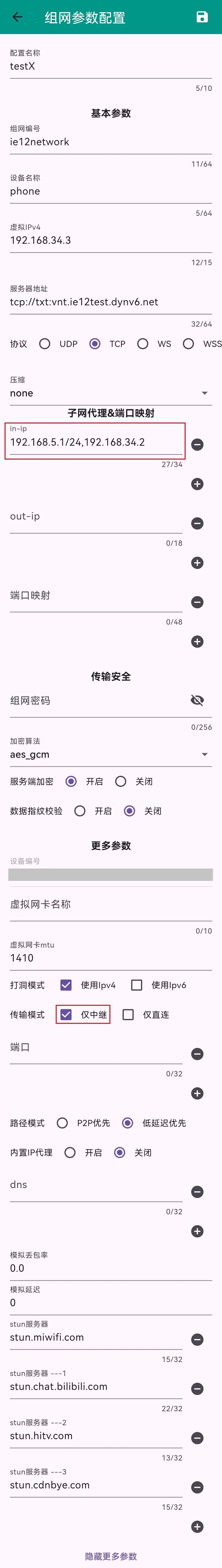This screenshot has width=222, height=1568.
Task: Tap the out-ip input field
Action: 96,517
